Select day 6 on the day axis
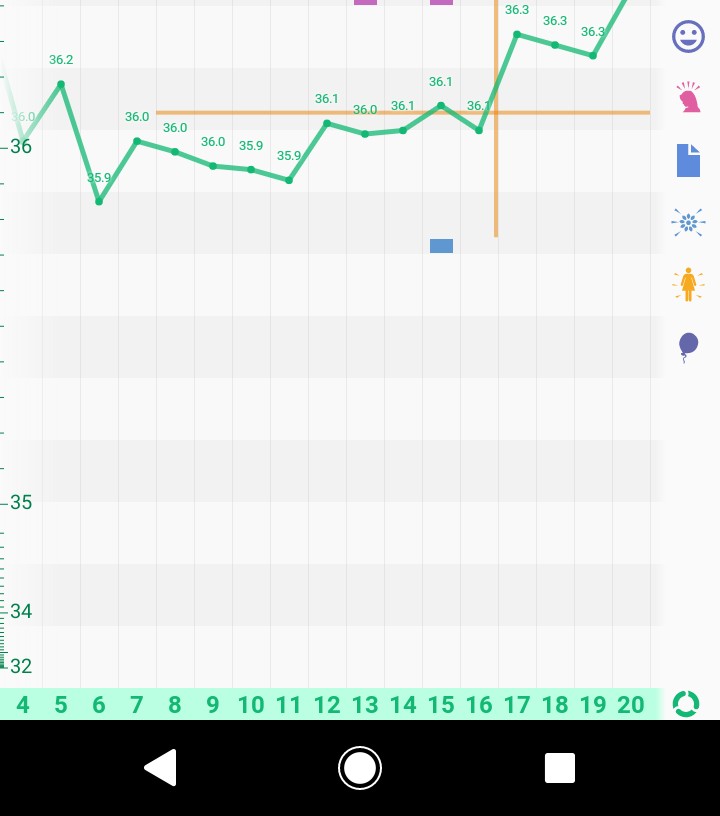 pos(99,705)
